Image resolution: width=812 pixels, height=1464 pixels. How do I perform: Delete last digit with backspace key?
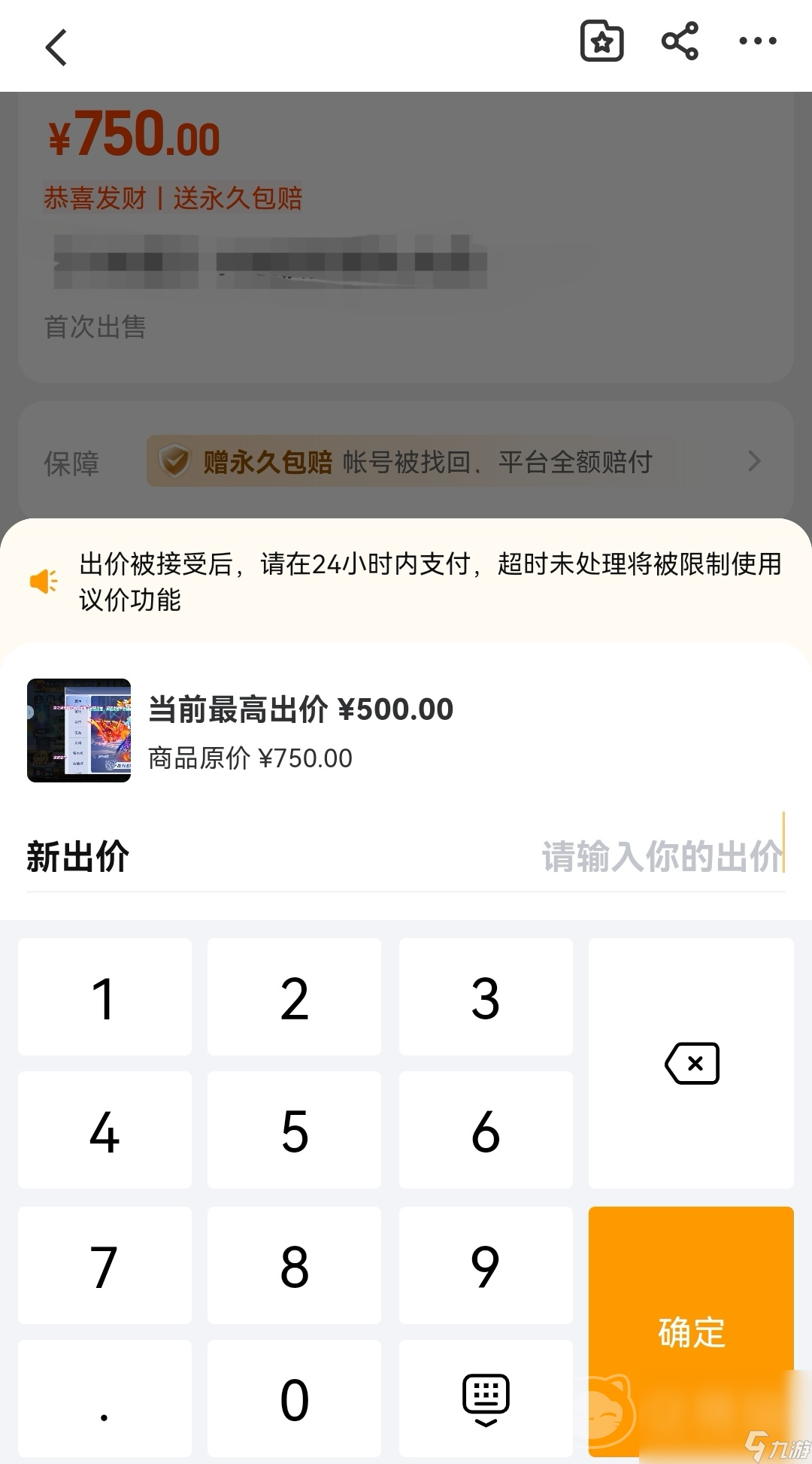click(x=691, y=1063)
